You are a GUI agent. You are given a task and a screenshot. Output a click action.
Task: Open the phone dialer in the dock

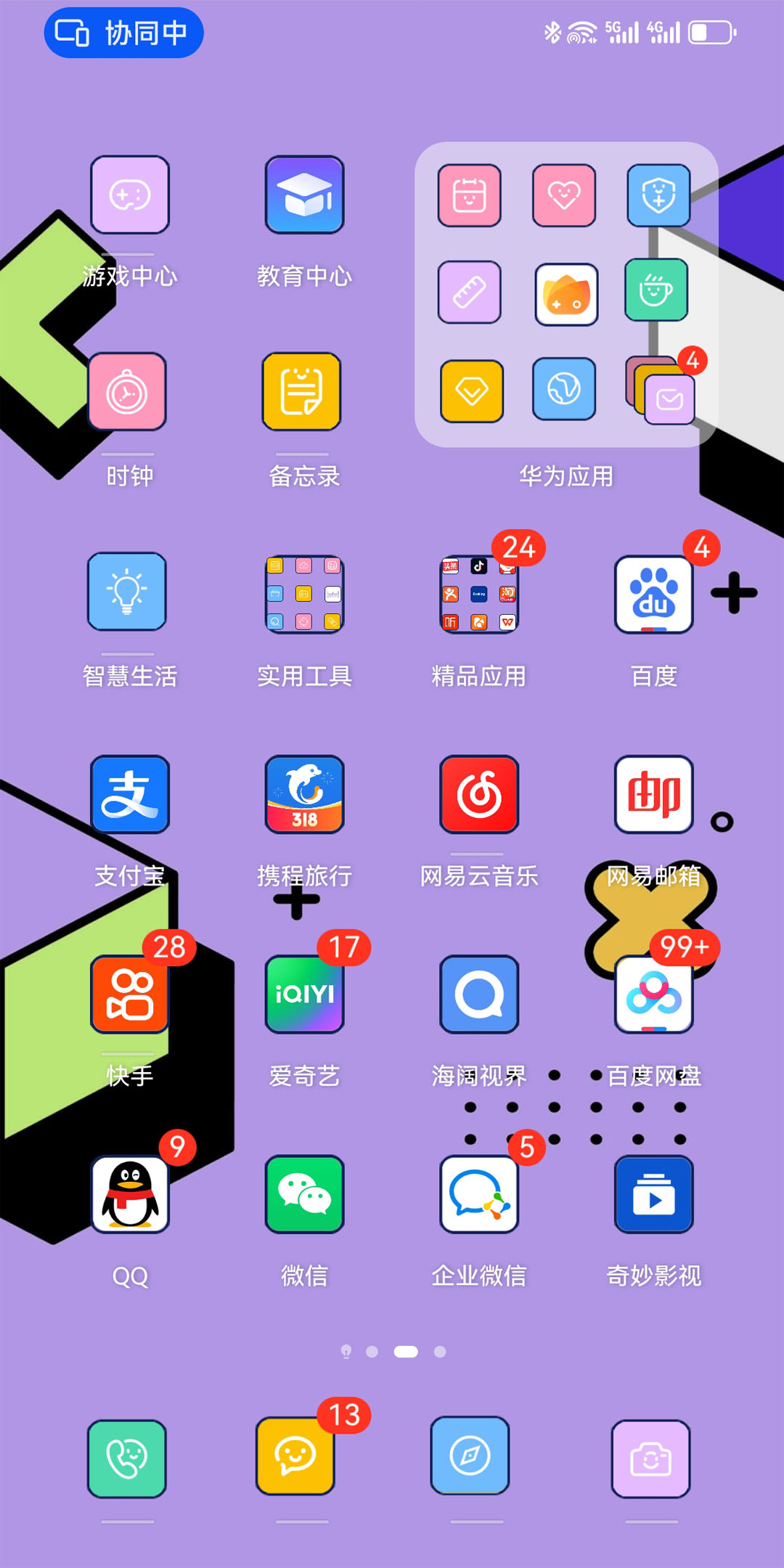127,1458
